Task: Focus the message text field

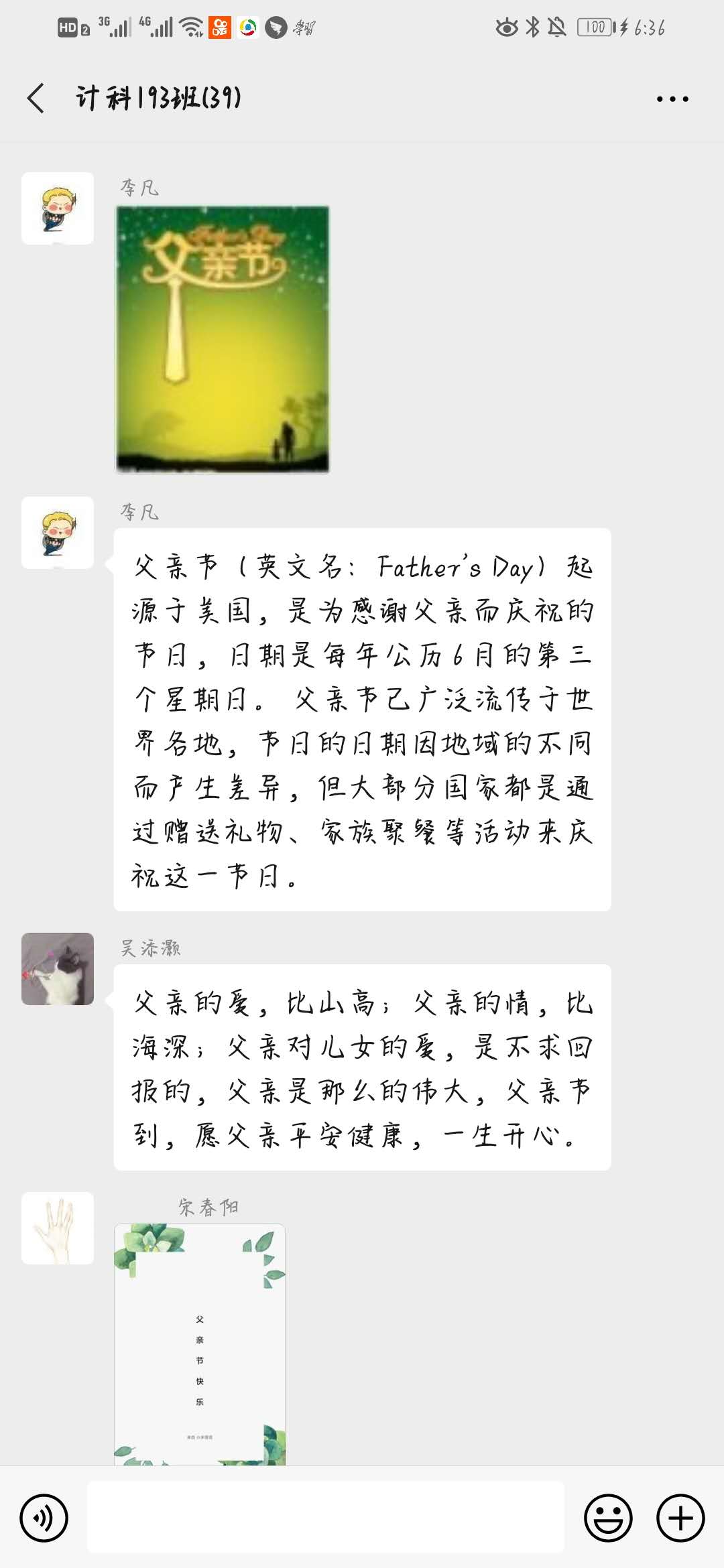Action: 326,1518
